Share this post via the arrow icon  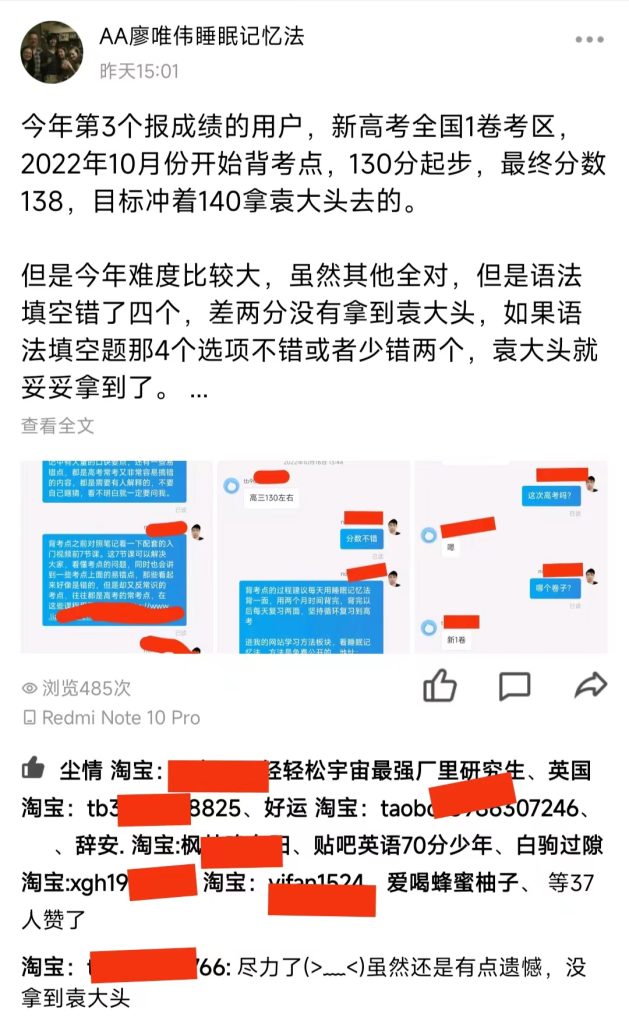point(590,686)
